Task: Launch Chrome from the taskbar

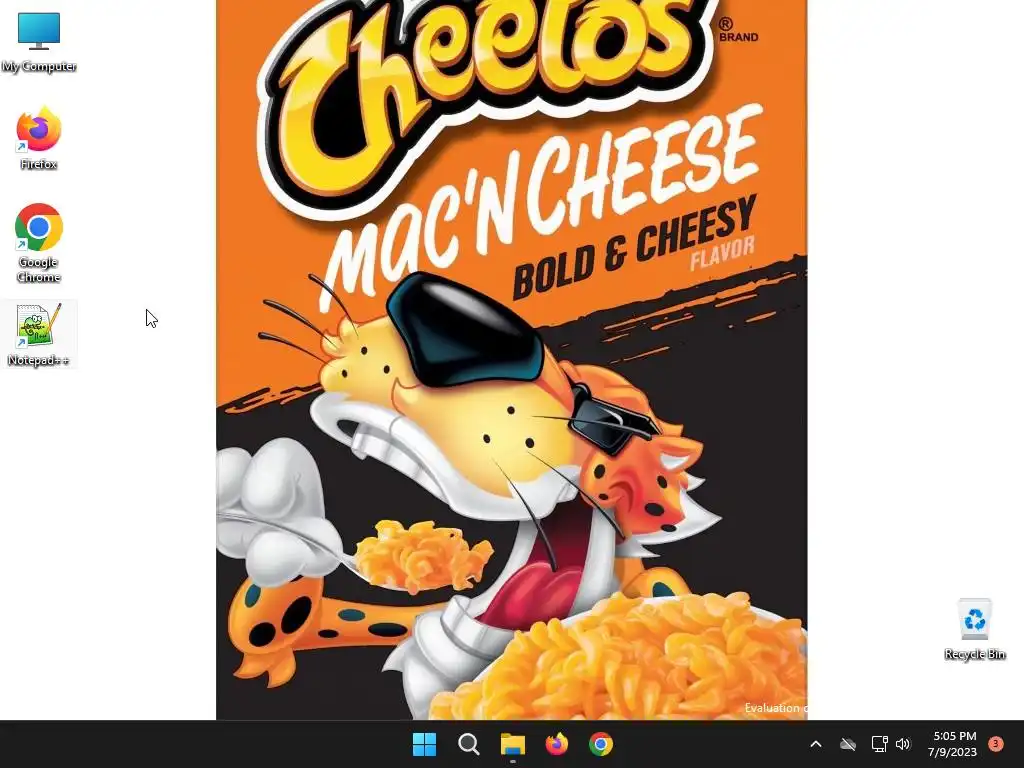Action: click(600, 744)
